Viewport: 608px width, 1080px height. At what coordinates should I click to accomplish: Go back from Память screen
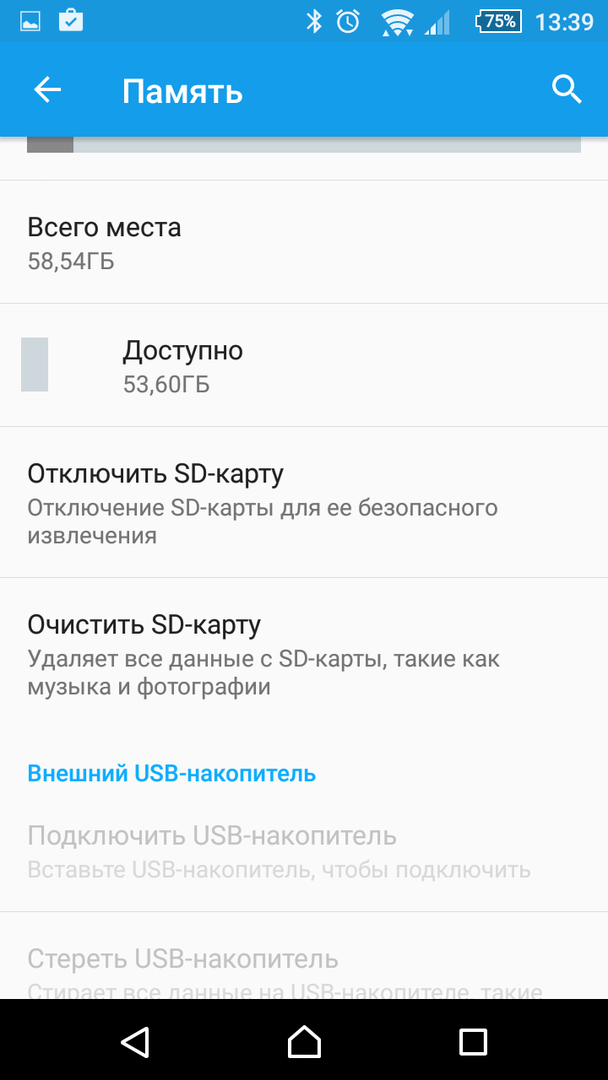click(47, 91)
